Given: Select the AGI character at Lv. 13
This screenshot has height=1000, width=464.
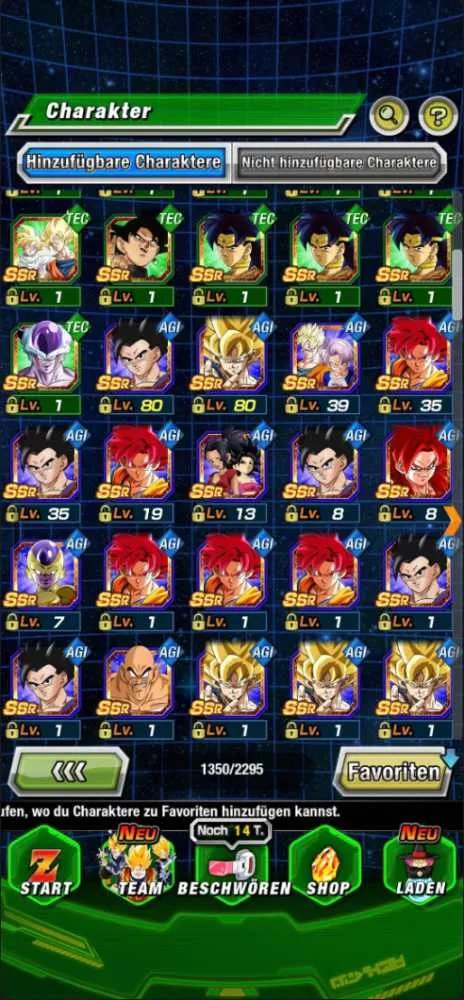Looking at the screenshot, I should (230, 474).
